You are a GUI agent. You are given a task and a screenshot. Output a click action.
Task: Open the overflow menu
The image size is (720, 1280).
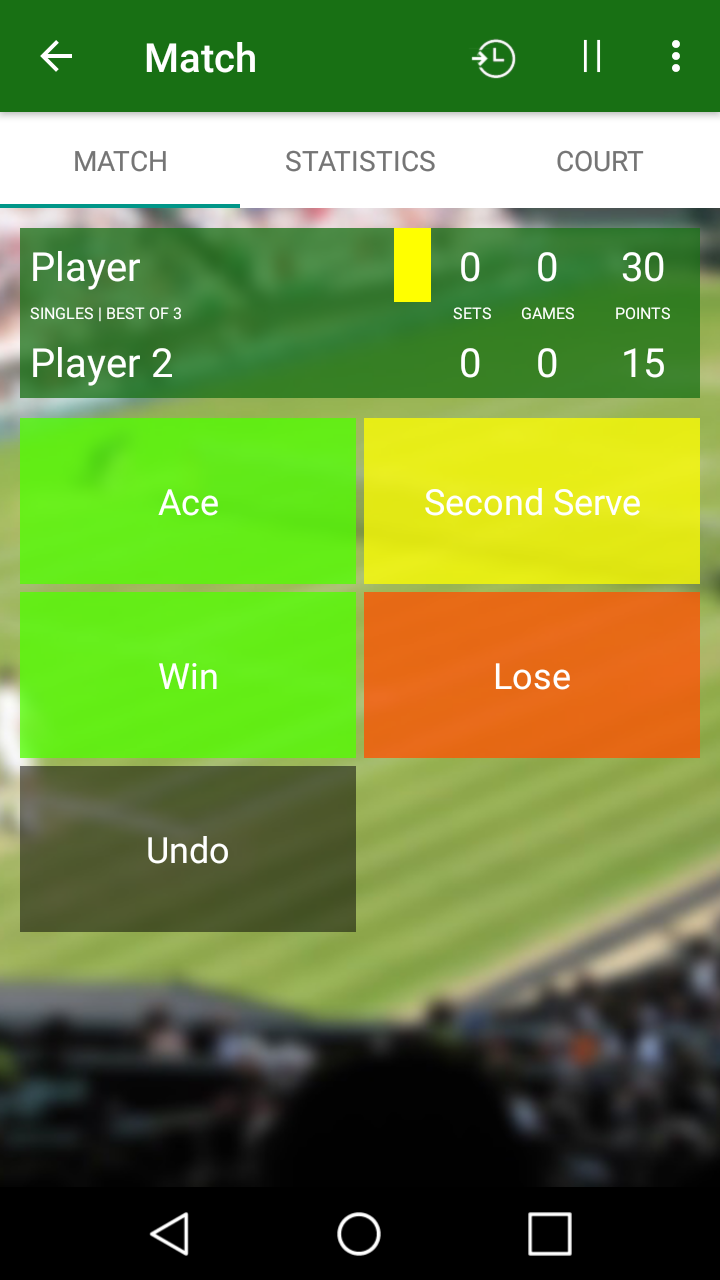[x=676, y=57]
